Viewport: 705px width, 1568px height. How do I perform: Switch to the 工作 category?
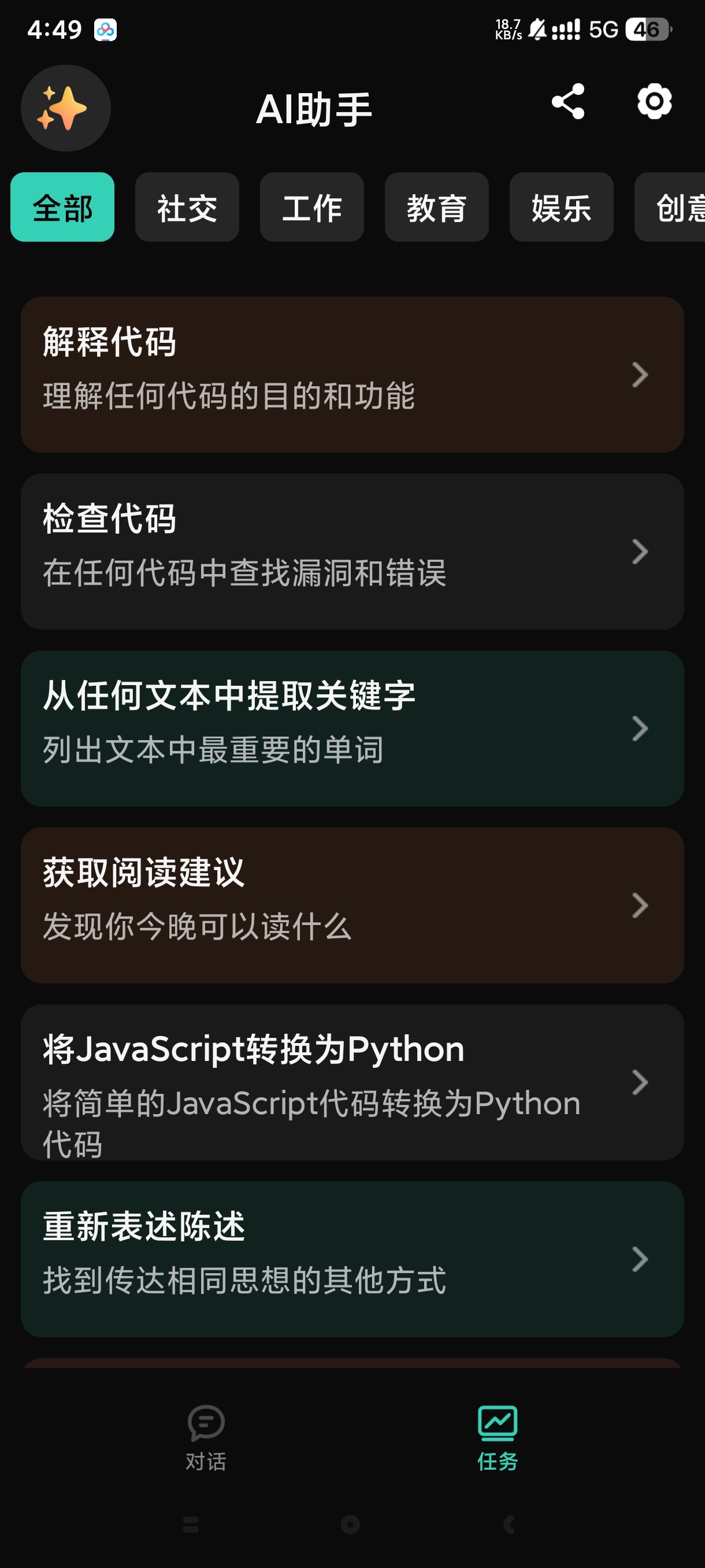[311, 208]
